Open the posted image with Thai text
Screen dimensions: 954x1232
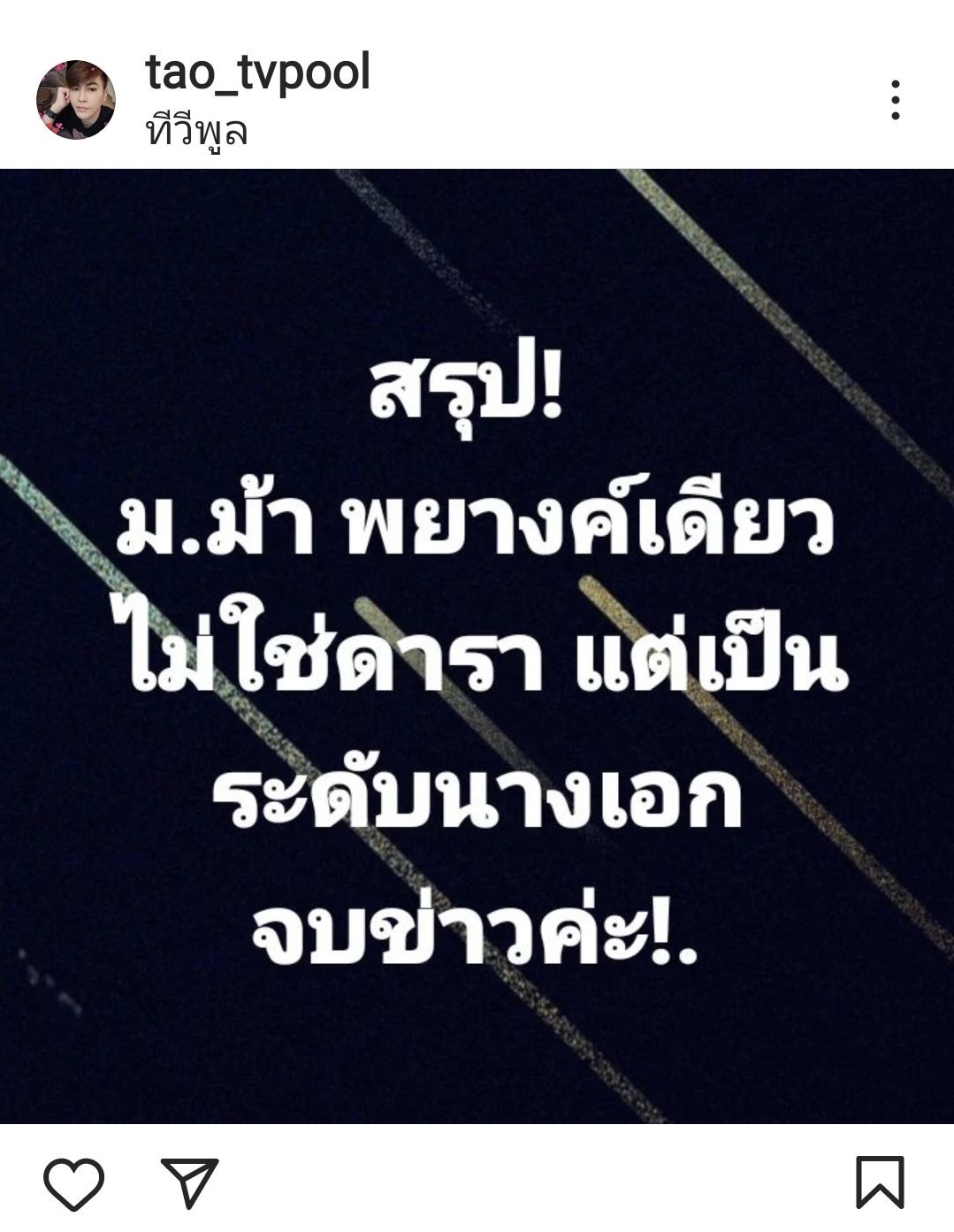click(x=477, y=646)
